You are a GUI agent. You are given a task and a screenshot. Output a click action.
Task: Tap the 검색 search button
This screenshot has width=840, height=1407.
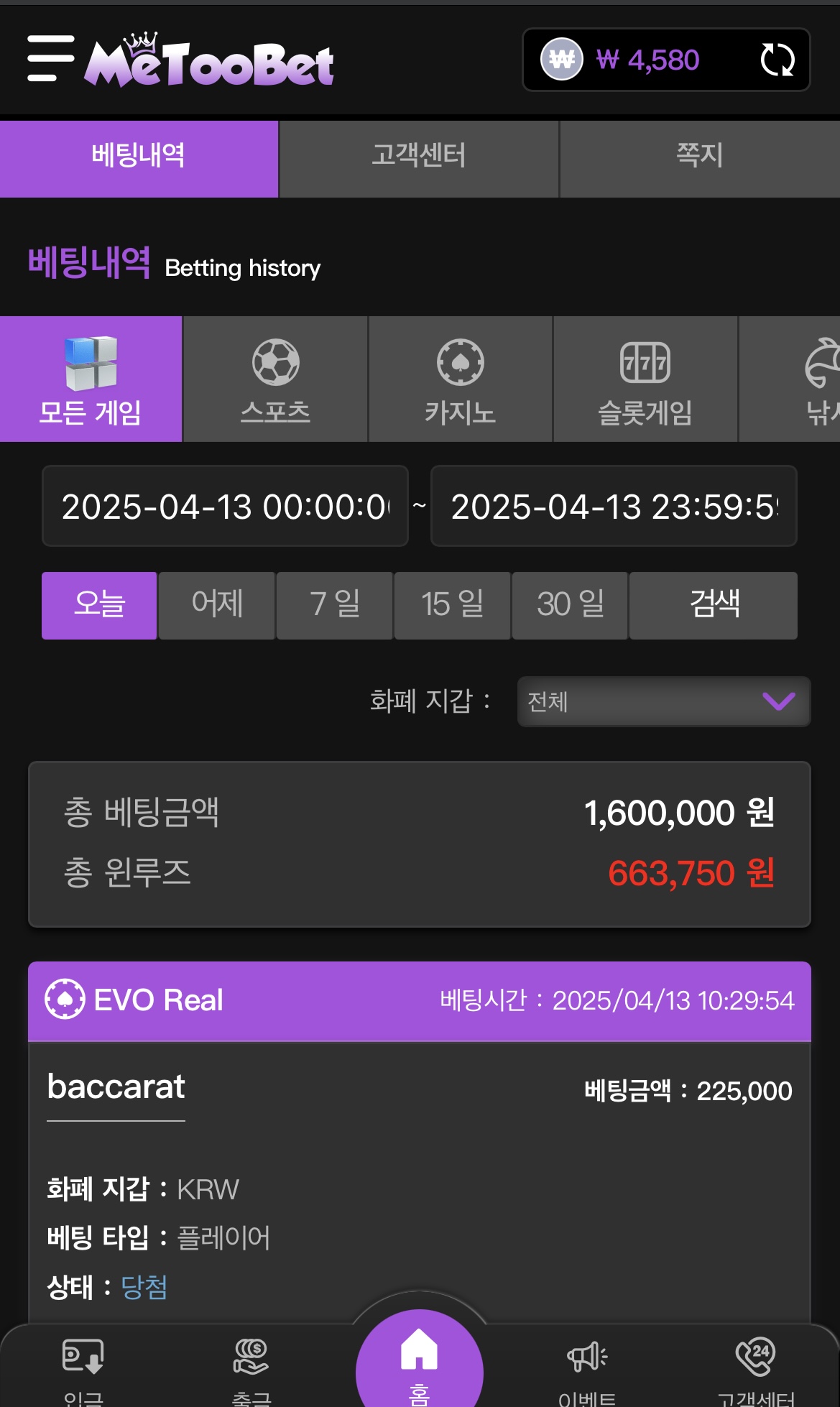pos(714,606)
